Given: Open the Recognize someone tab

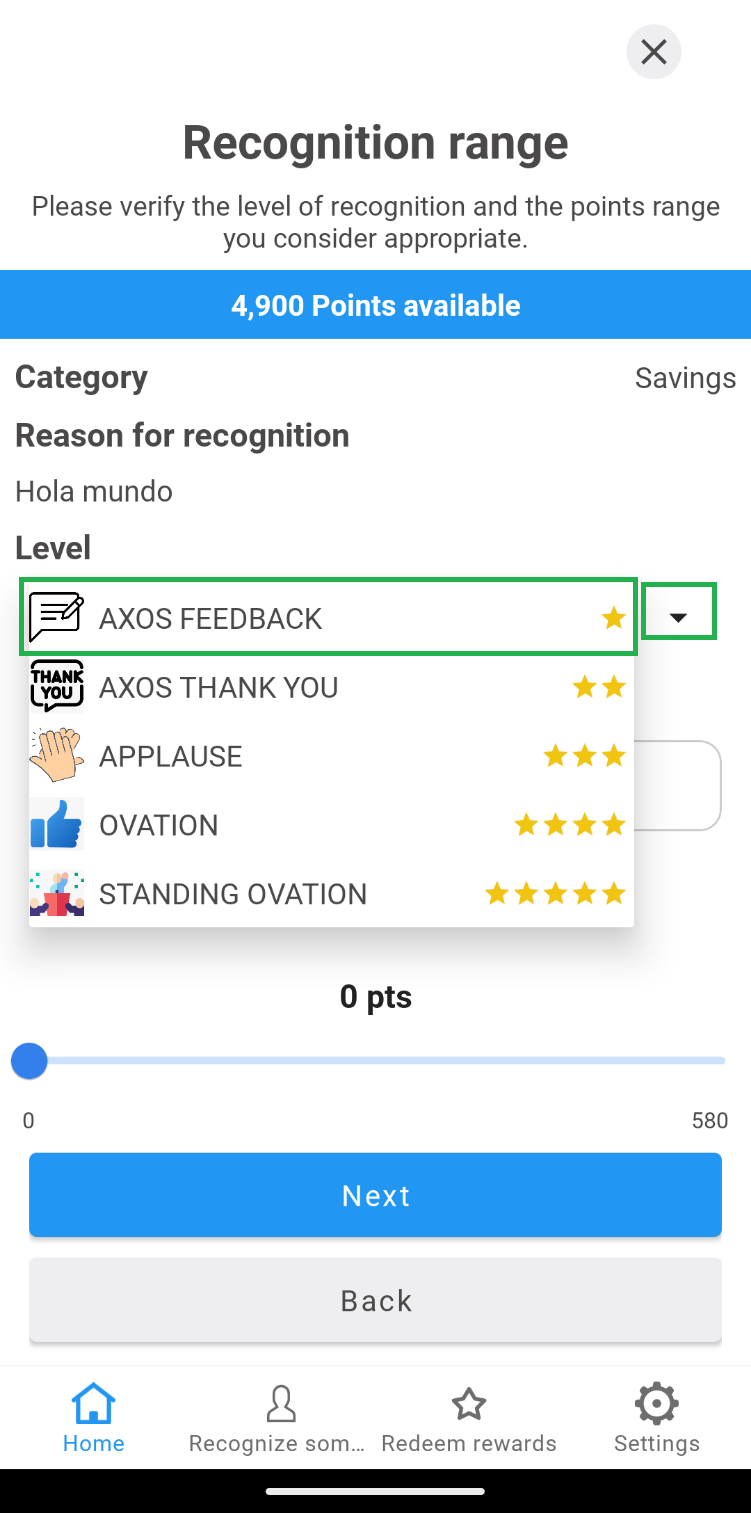Looking at the screenshot, I should (281, 1418).
